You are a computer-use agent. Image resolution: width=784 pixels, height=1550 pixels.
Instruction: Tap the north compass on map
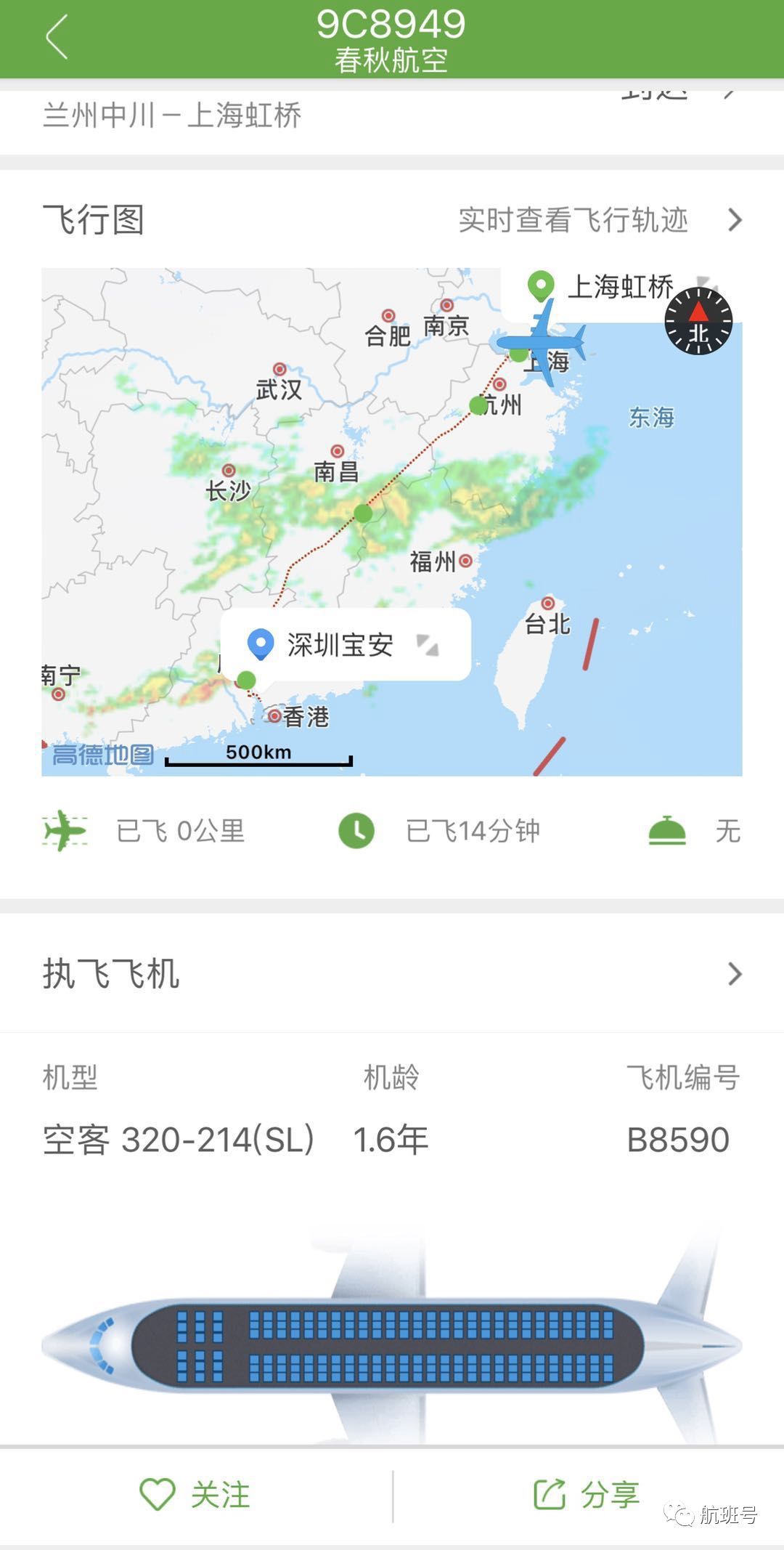(x=698, y=321)
